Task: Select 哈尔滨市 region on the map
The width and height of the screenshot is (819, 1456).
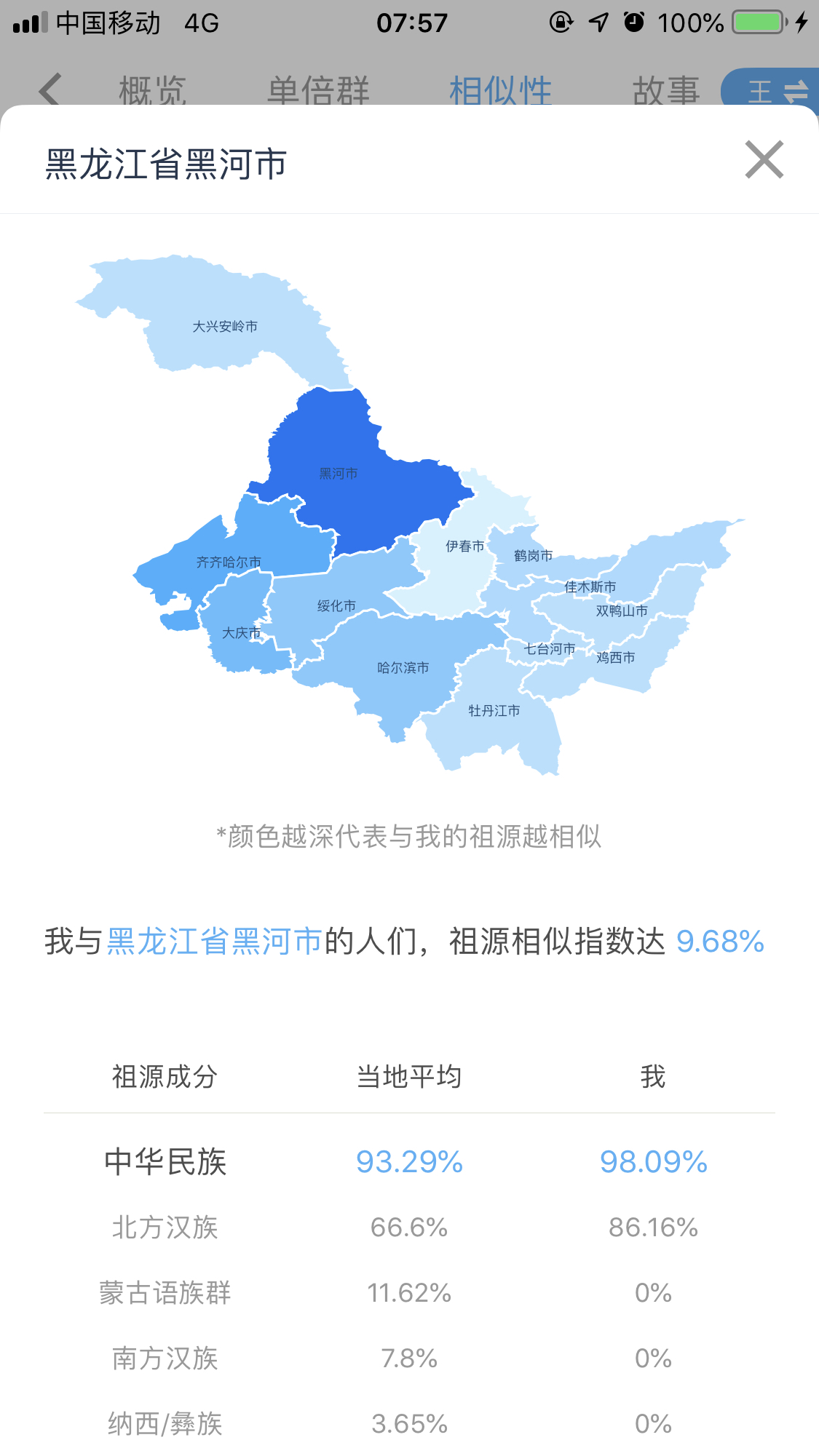Action: (x=403, y=667)
